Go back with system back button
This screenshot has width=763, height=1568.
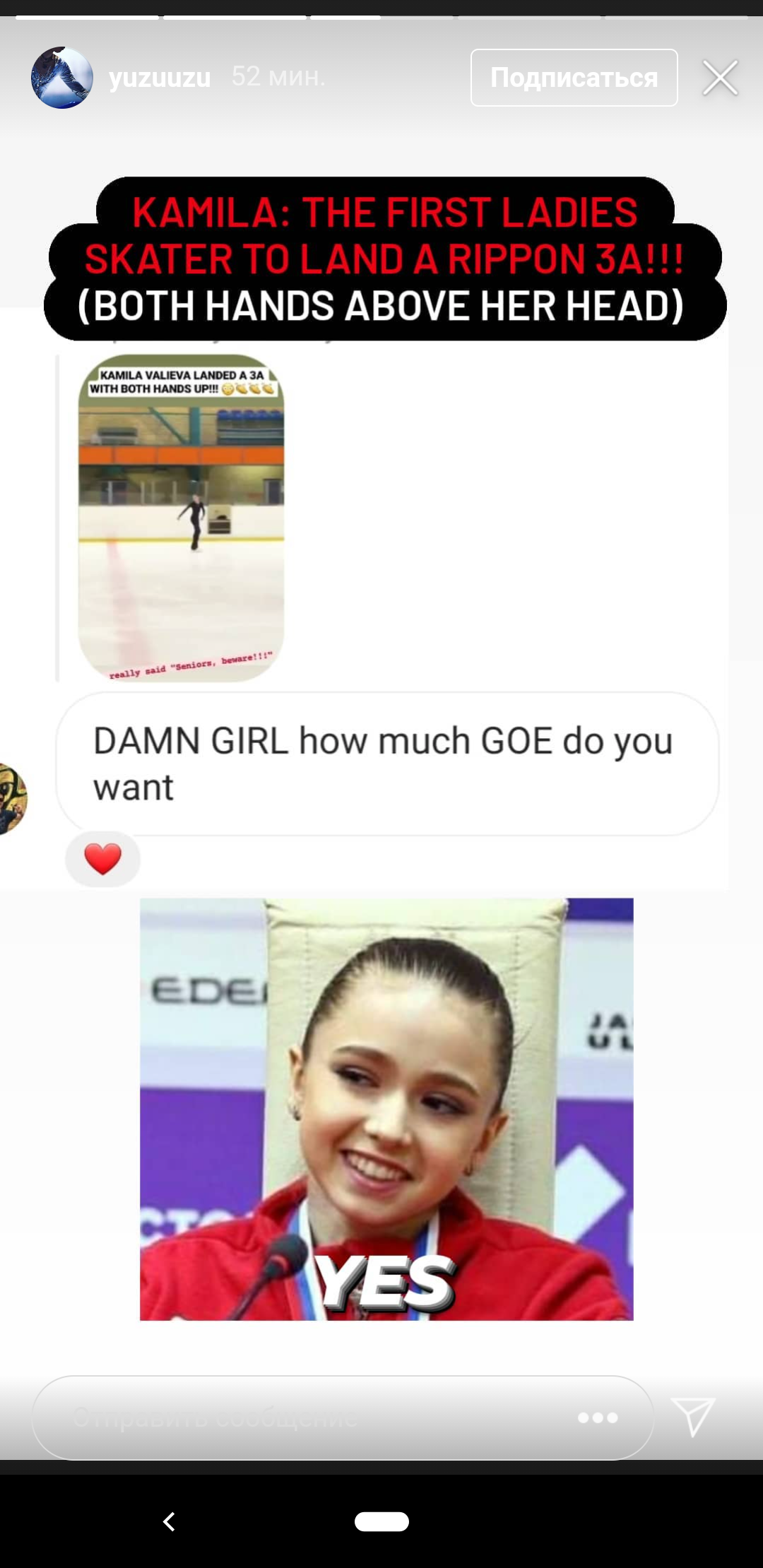click(169, 1521)
